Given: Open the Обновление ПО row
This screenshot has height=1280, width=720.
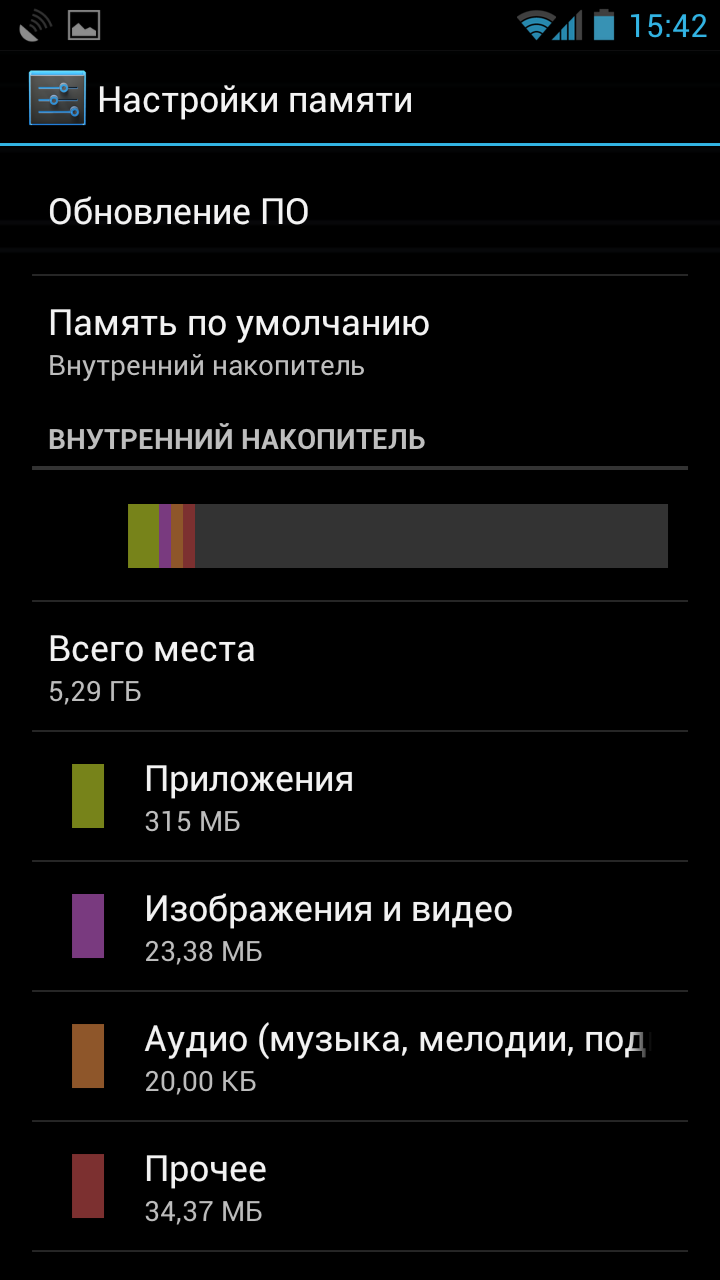Looking at the screenshot, I should tap(360, 212).
